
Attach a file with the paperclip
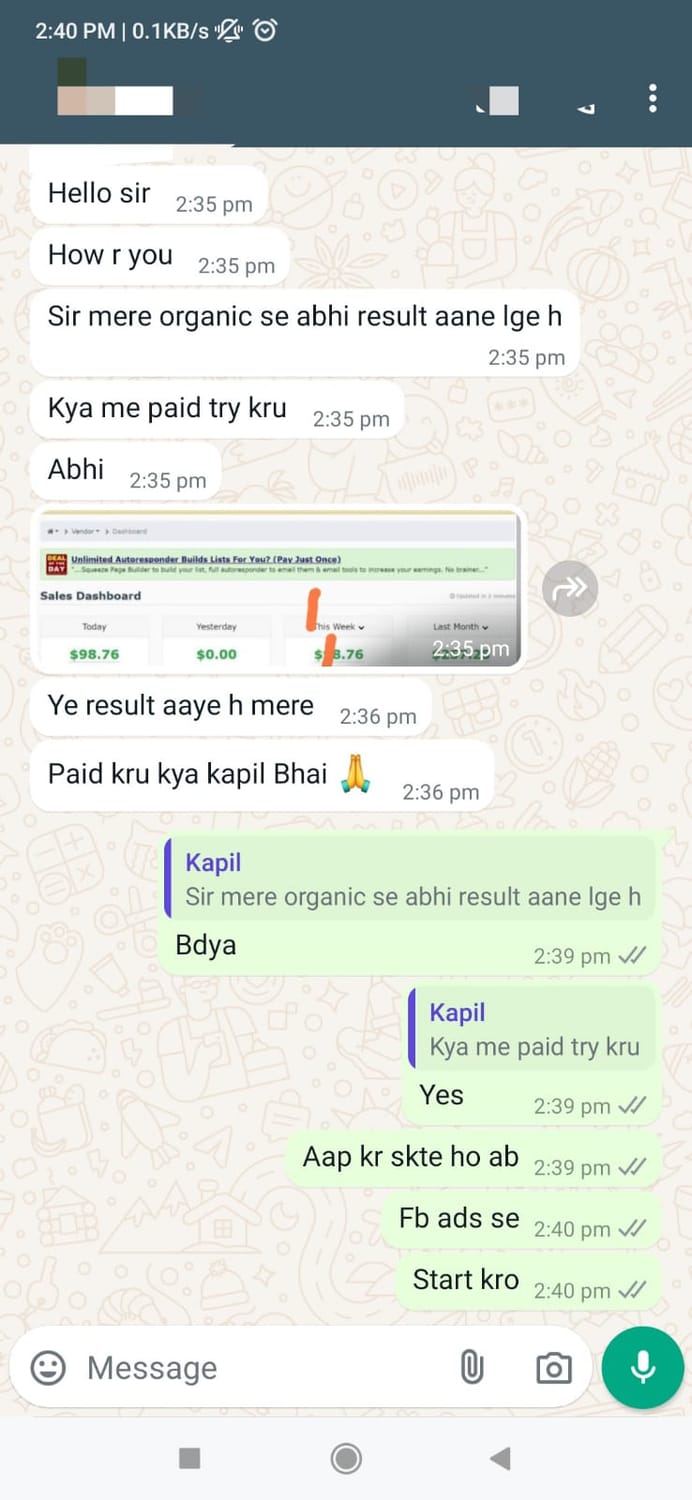[x=472, y=1367]
